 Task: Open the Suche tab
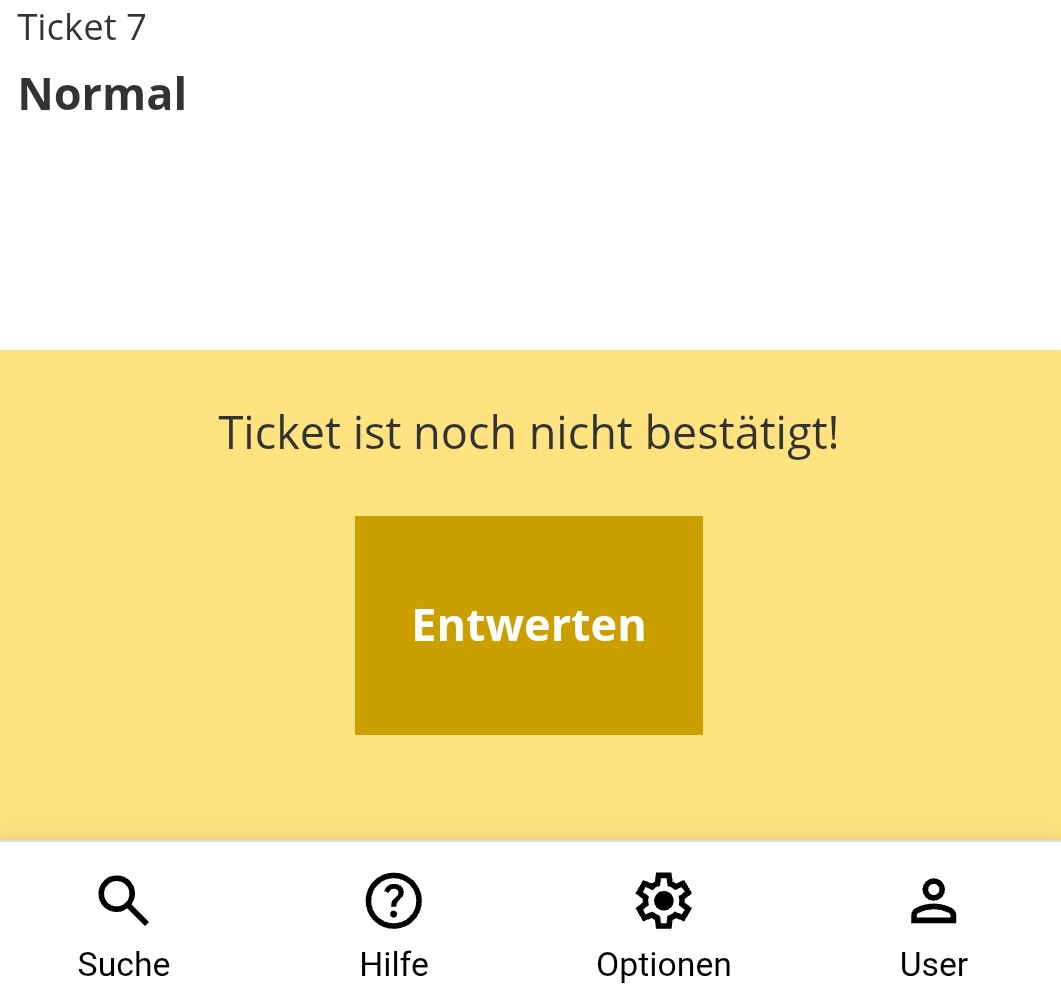coord(124,925)
